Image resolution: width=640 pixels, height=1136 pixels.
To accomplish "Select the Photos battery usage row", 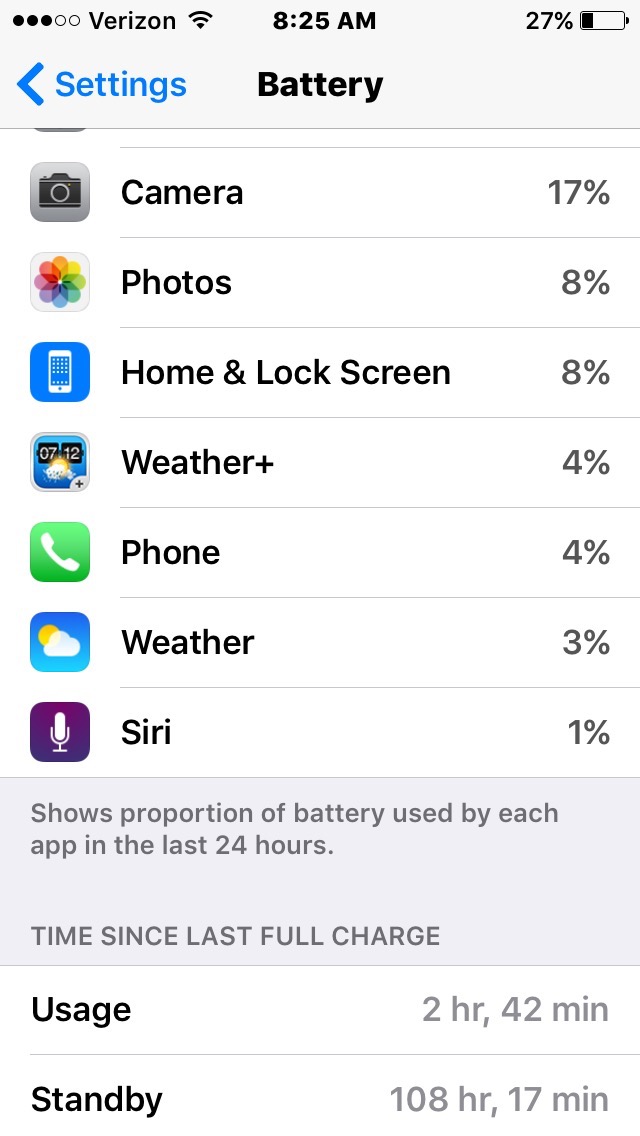I will (x=320, y=282).
